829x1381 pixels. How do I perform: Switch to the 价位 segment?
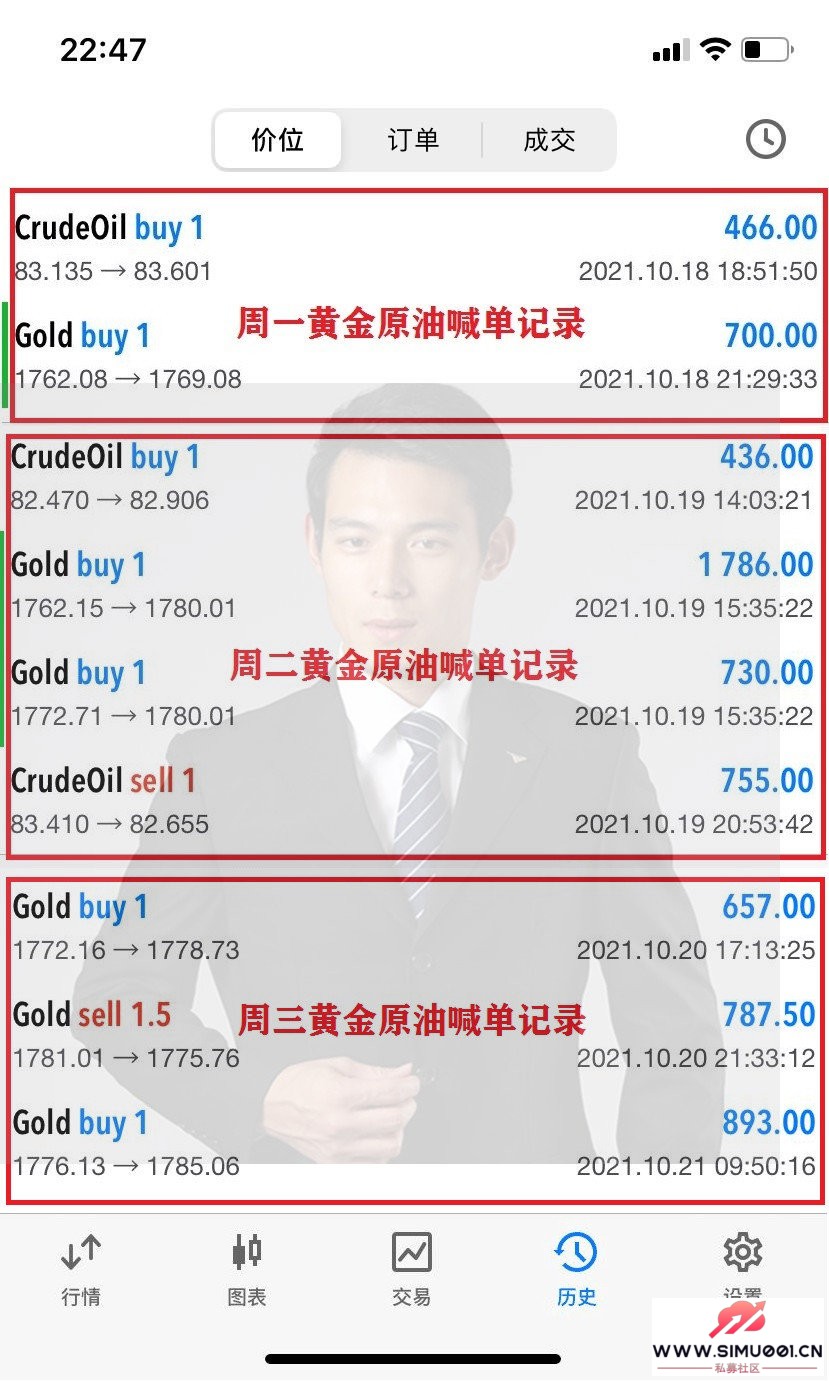[x=277, y=140]
